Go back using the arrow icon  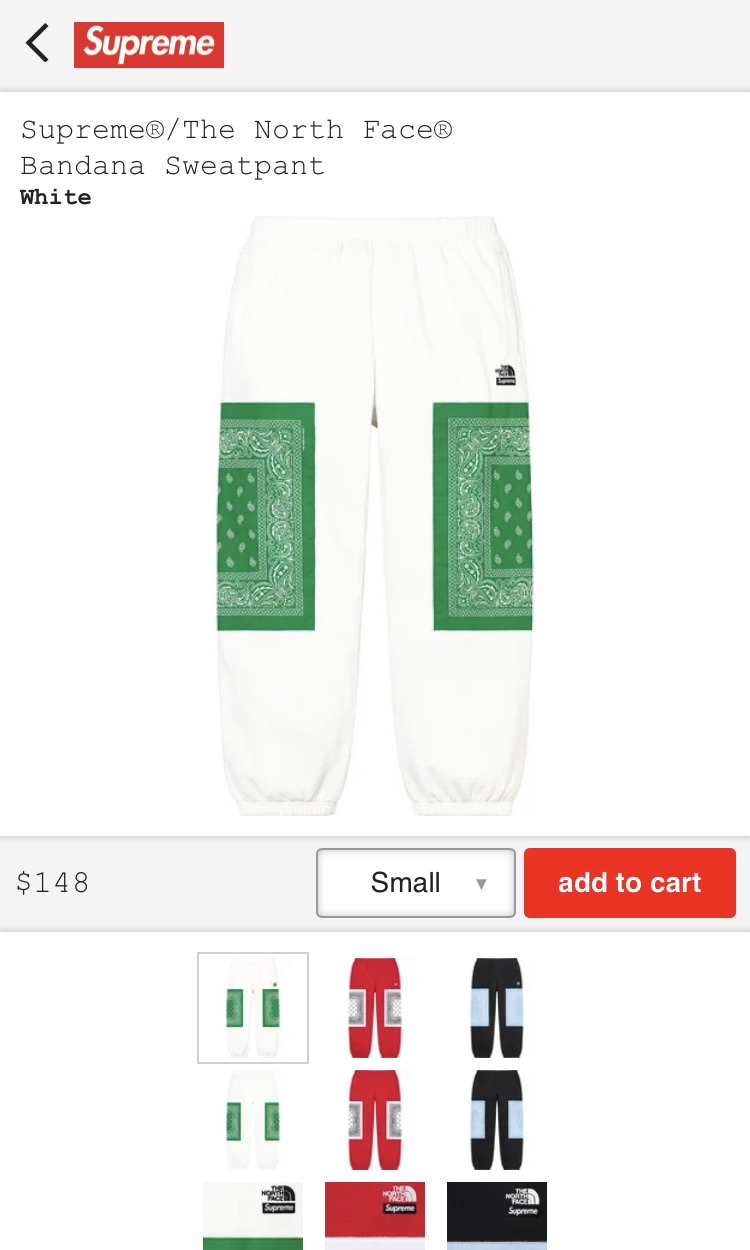click(x=37, y=44)
